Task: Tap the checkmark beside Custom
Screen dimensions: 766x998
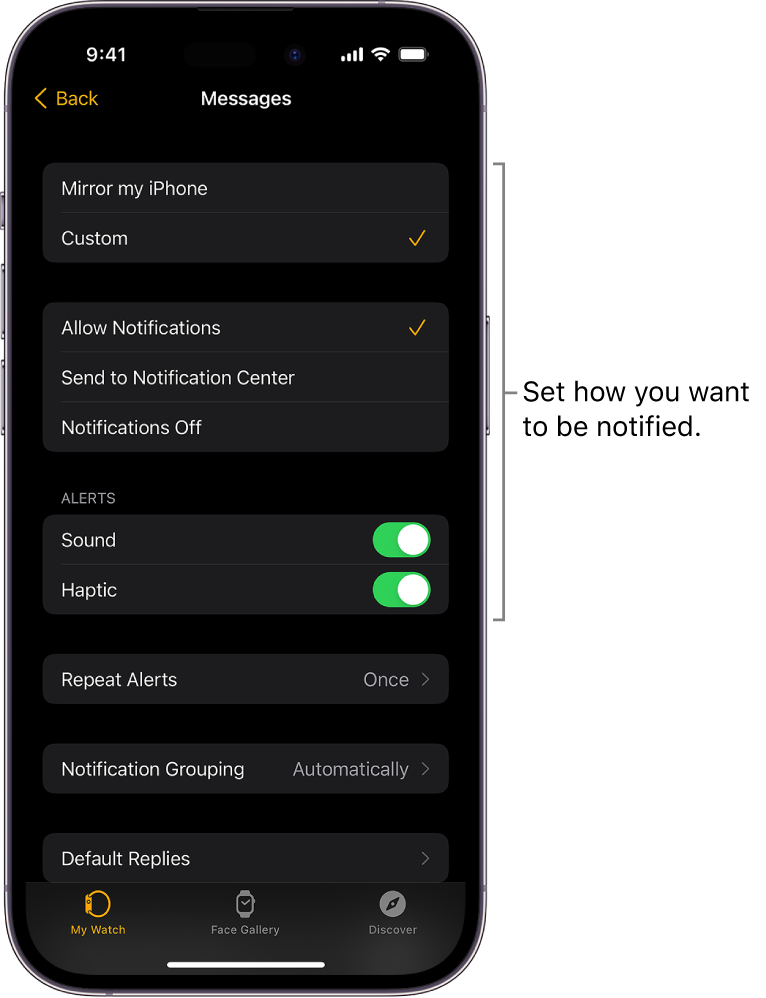Action: [x=416, y=238]
